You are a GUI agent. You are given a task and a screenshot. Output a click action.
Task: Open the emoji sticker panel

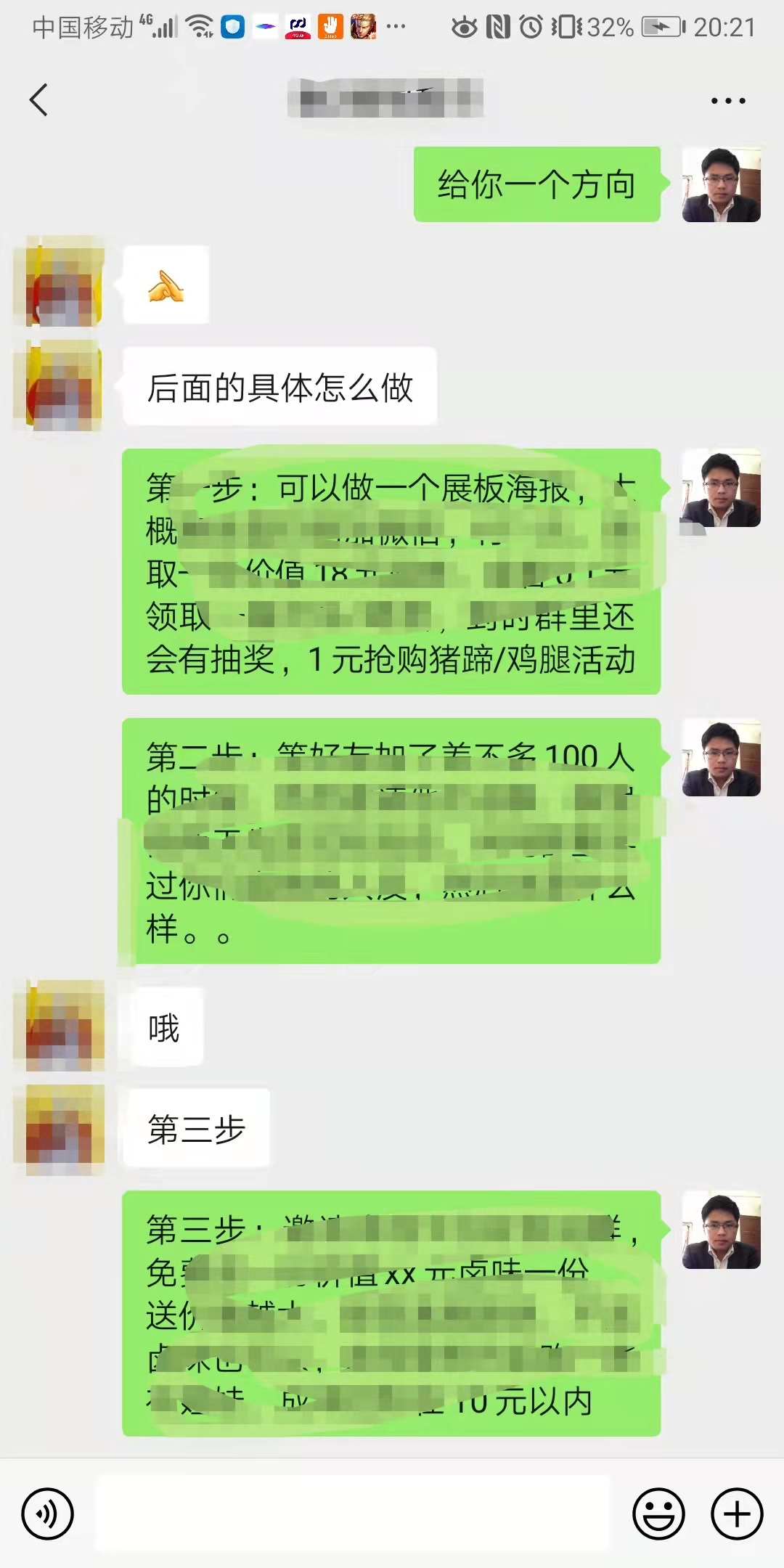tap(658, 1514)
